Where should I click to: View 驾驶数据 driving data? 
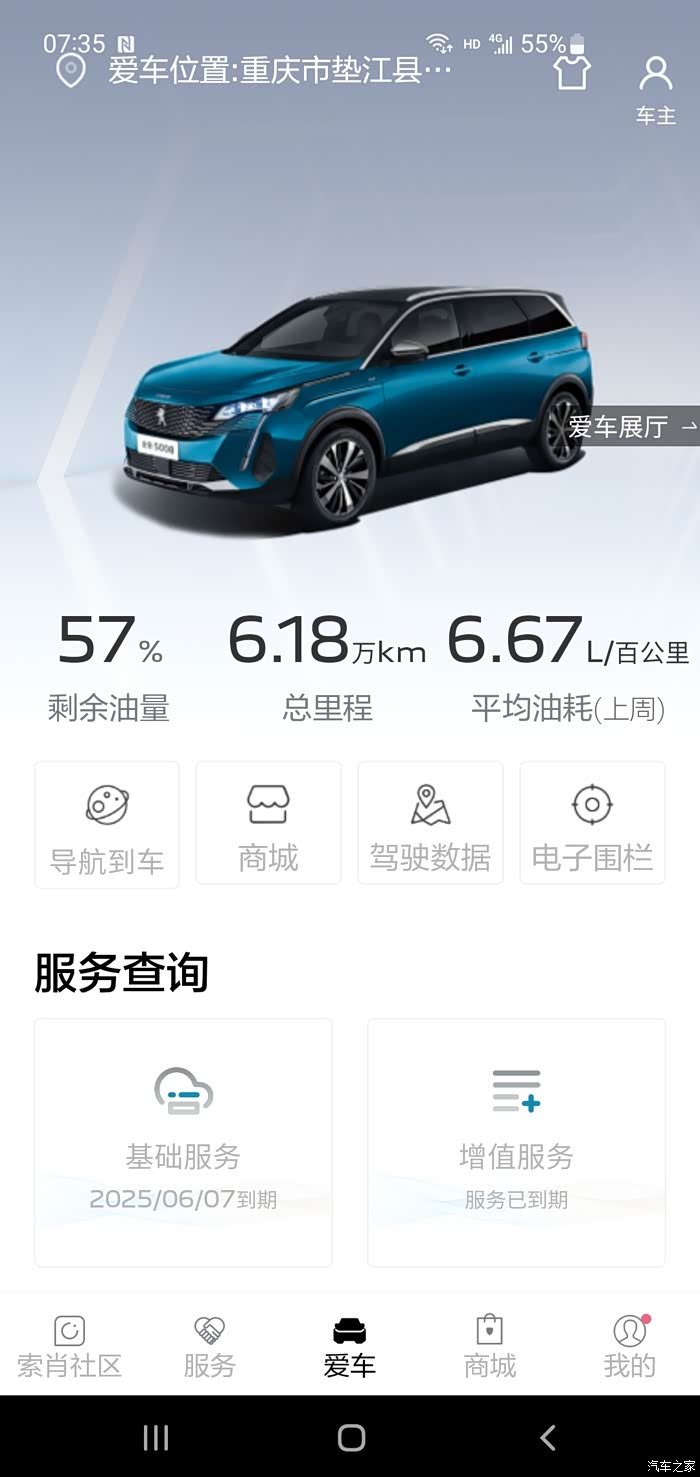(x=430, y=823)
